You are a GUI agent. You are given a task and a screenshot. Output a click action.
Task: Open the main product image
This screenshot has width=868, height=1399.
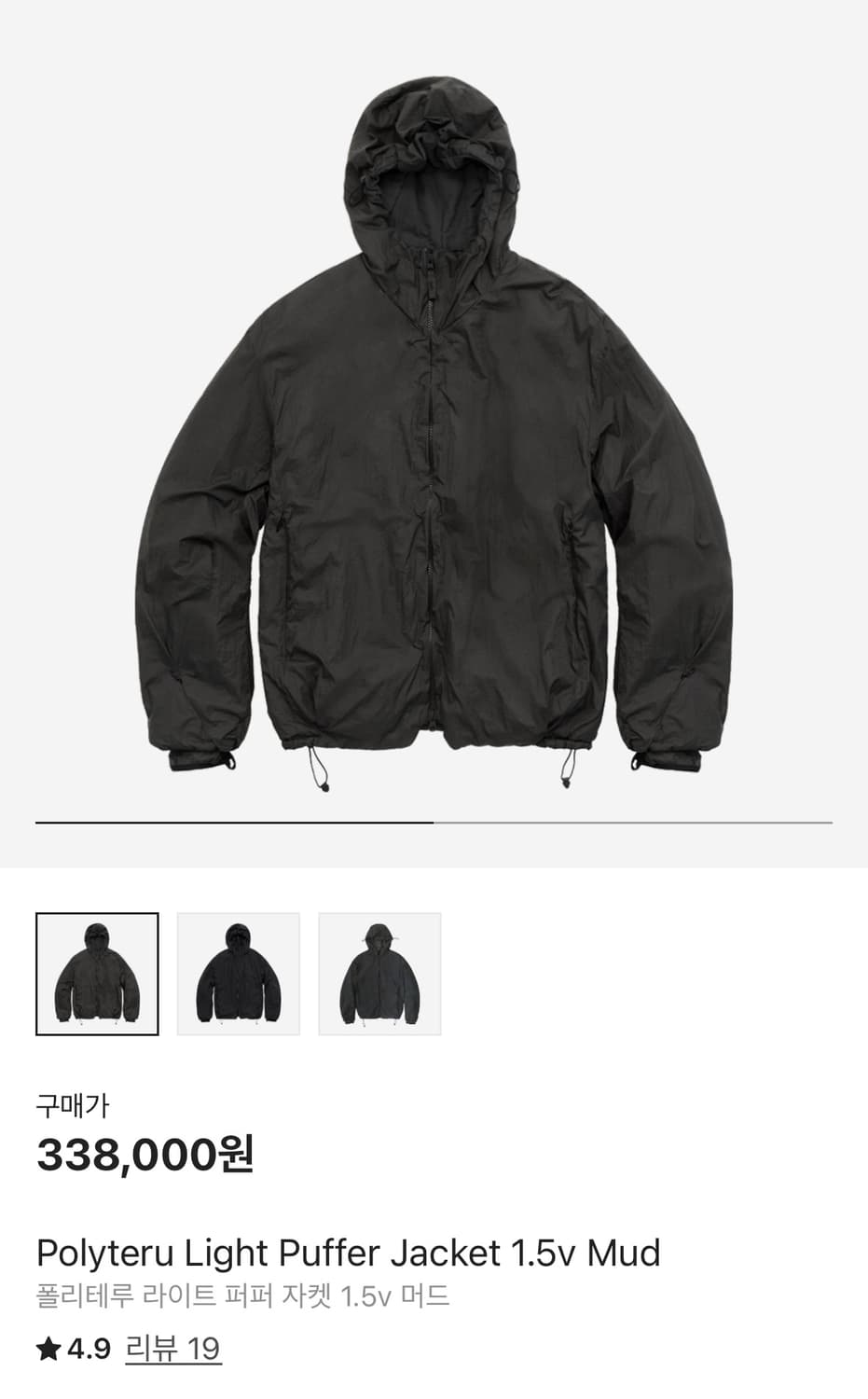(x=434, y=429)
